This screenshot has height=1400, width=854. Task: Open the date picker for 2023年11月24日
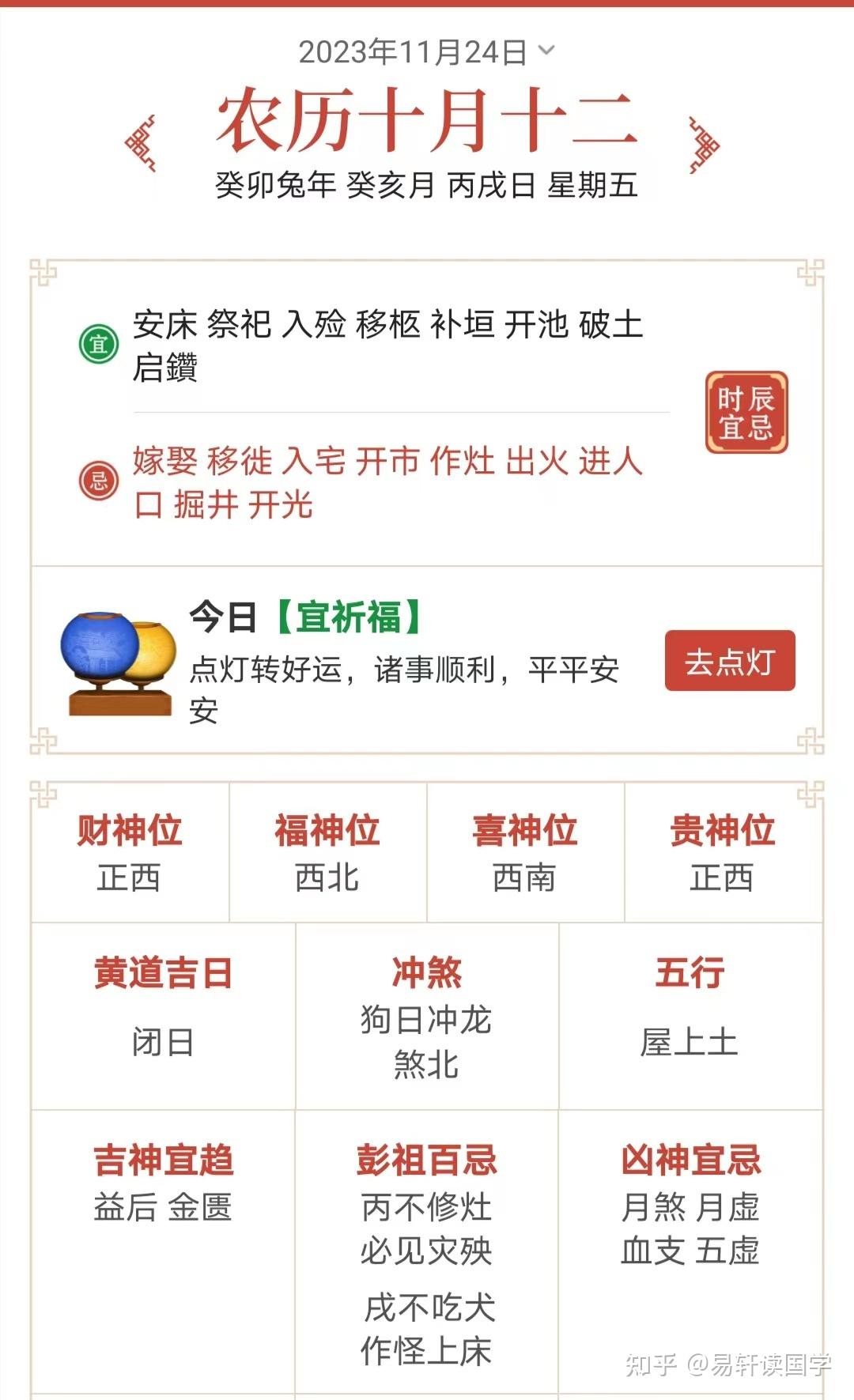click(x=427, y=52)
